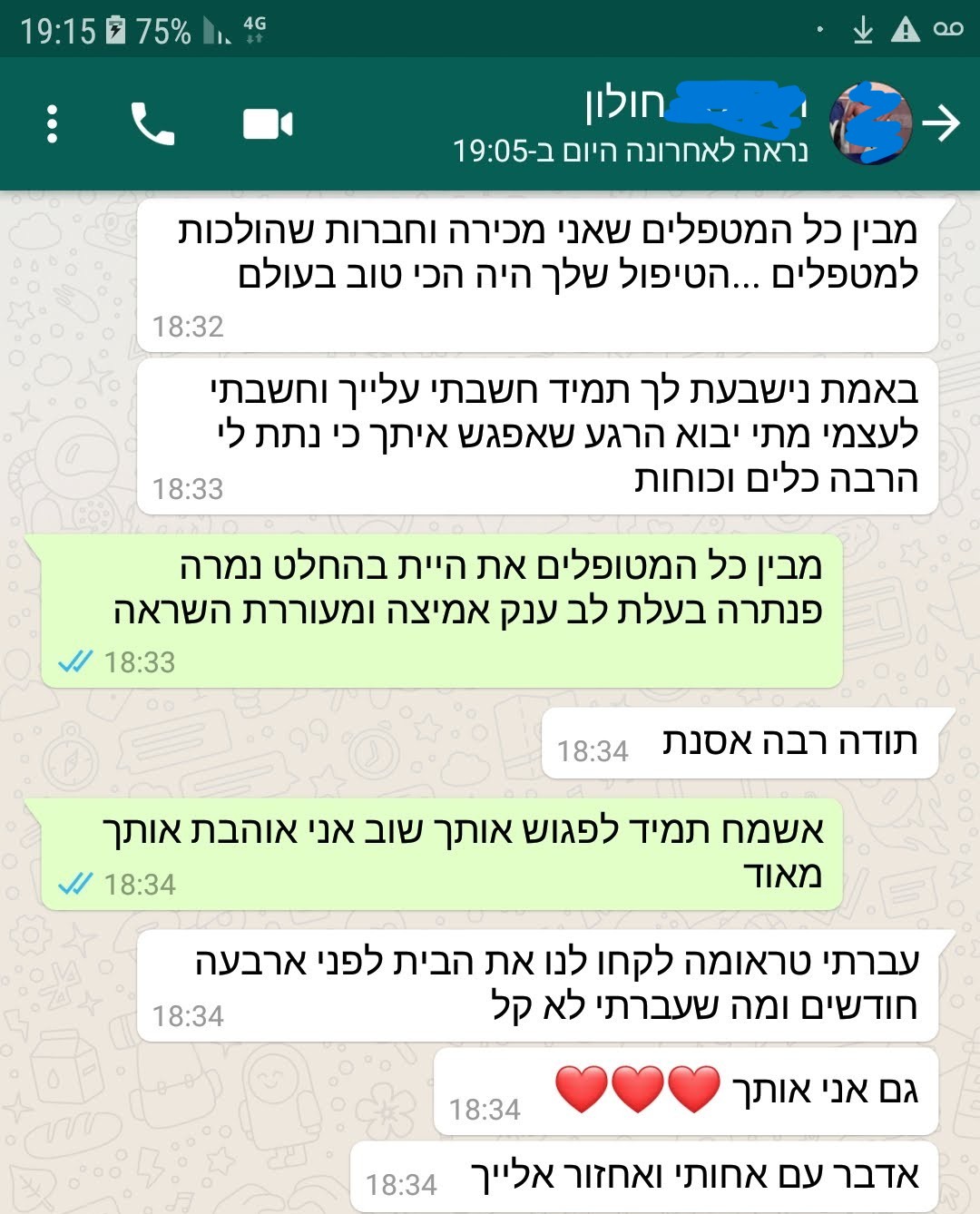Go back using the header arrow

943,122
